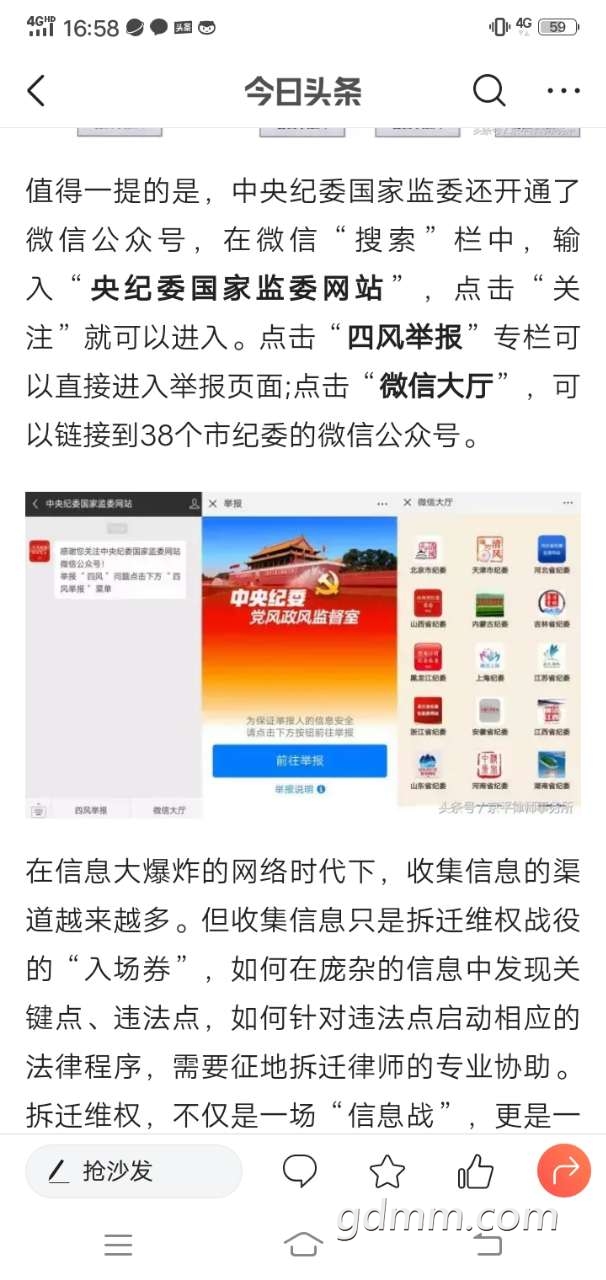Open the embedded WeChat screenshots image
This screenshot has width=606, height=1280.
point(302,655)
